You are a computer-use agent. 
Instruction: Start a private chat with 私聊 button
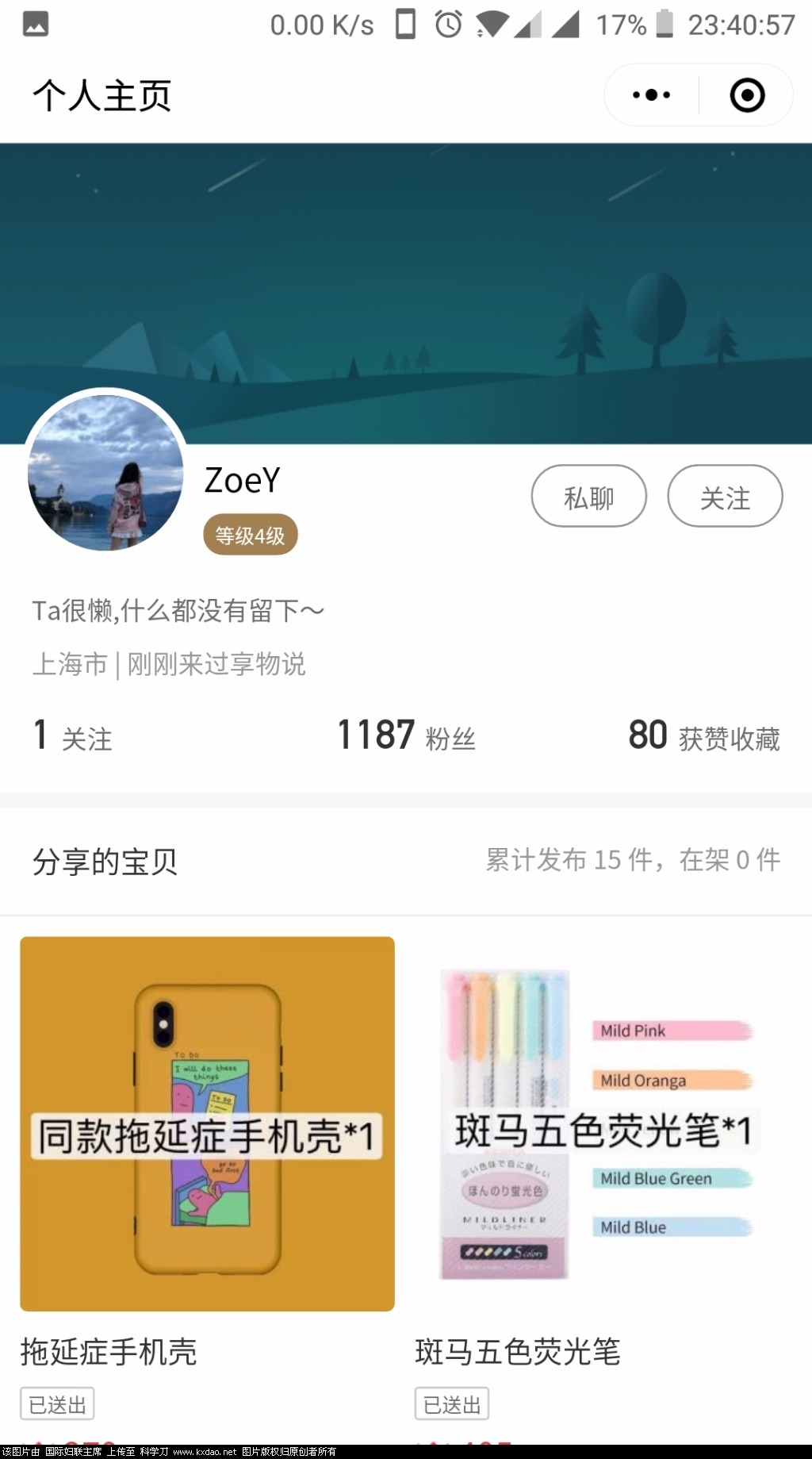click(x=588, y=496)
